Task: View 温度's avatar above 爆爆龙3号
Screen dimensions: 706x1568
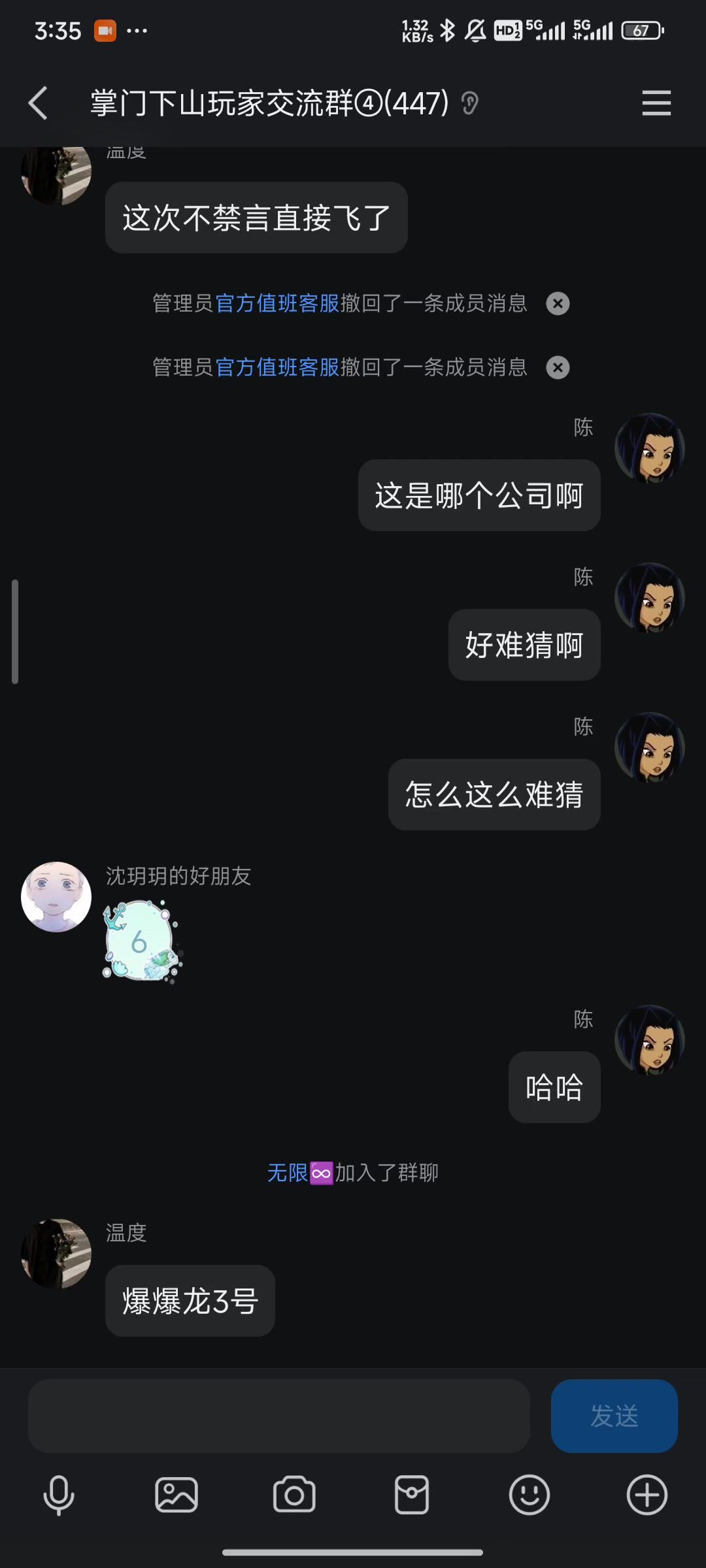Action: pos(56,1253)
